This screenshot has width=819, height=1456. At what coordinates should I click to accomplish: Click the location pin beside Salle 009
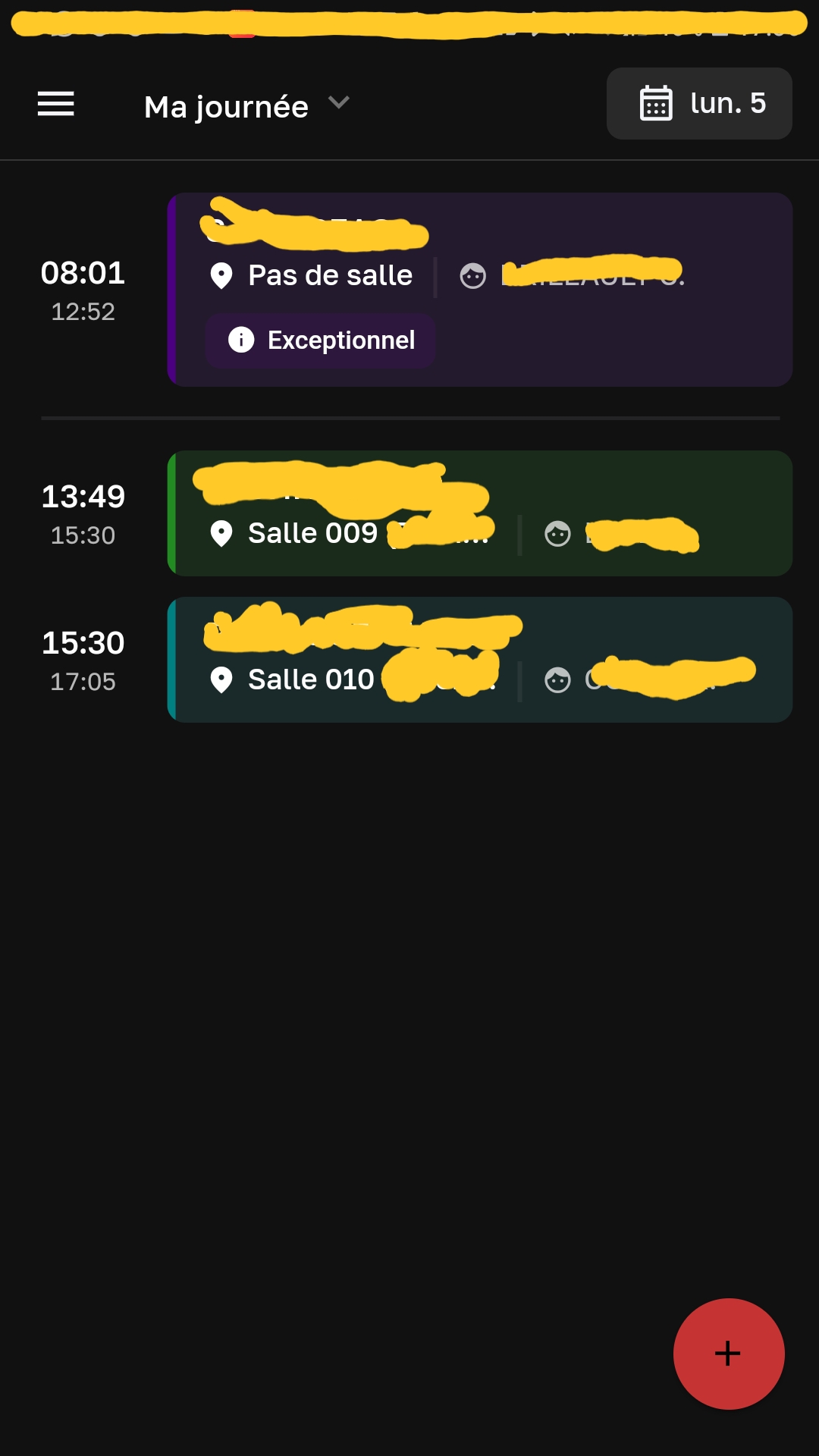[221, 534]
